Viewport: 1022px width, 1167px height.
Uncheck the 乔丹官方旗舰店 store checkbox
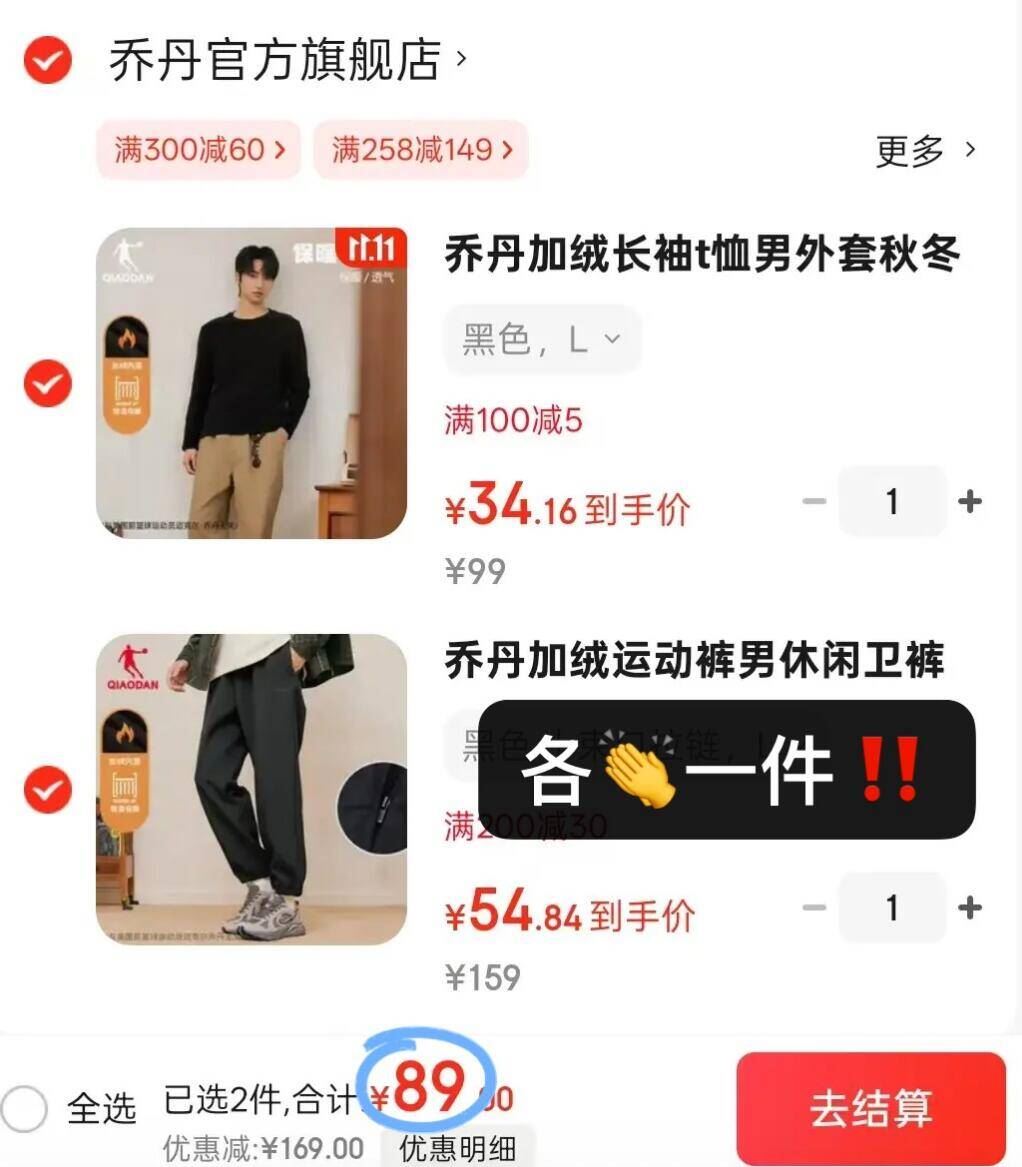pos(47,61)
